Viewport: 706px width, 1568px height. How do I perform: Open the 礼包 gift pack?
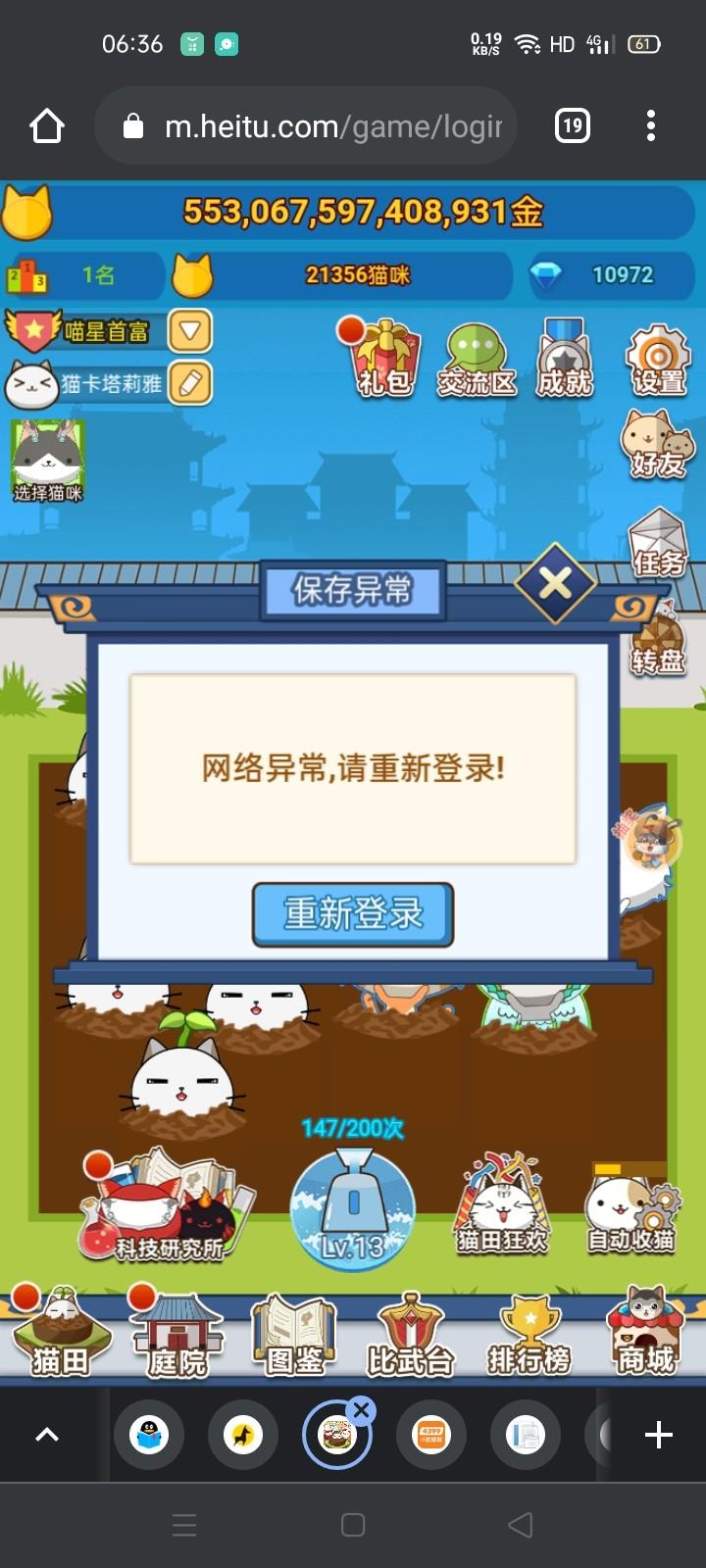point(385,359)
